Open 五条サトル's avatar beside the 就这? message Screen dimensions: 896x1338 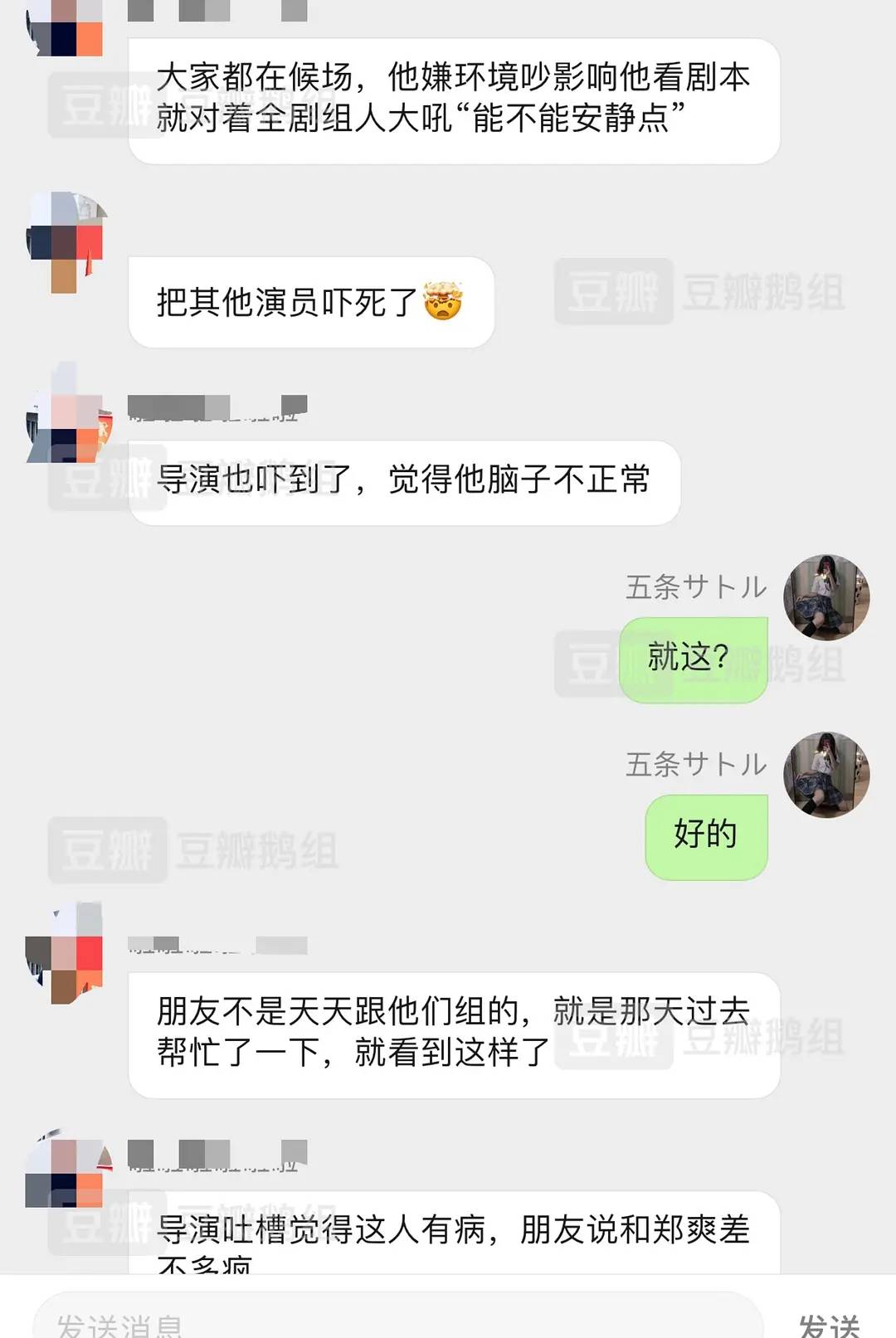click(x=826, y=597)
